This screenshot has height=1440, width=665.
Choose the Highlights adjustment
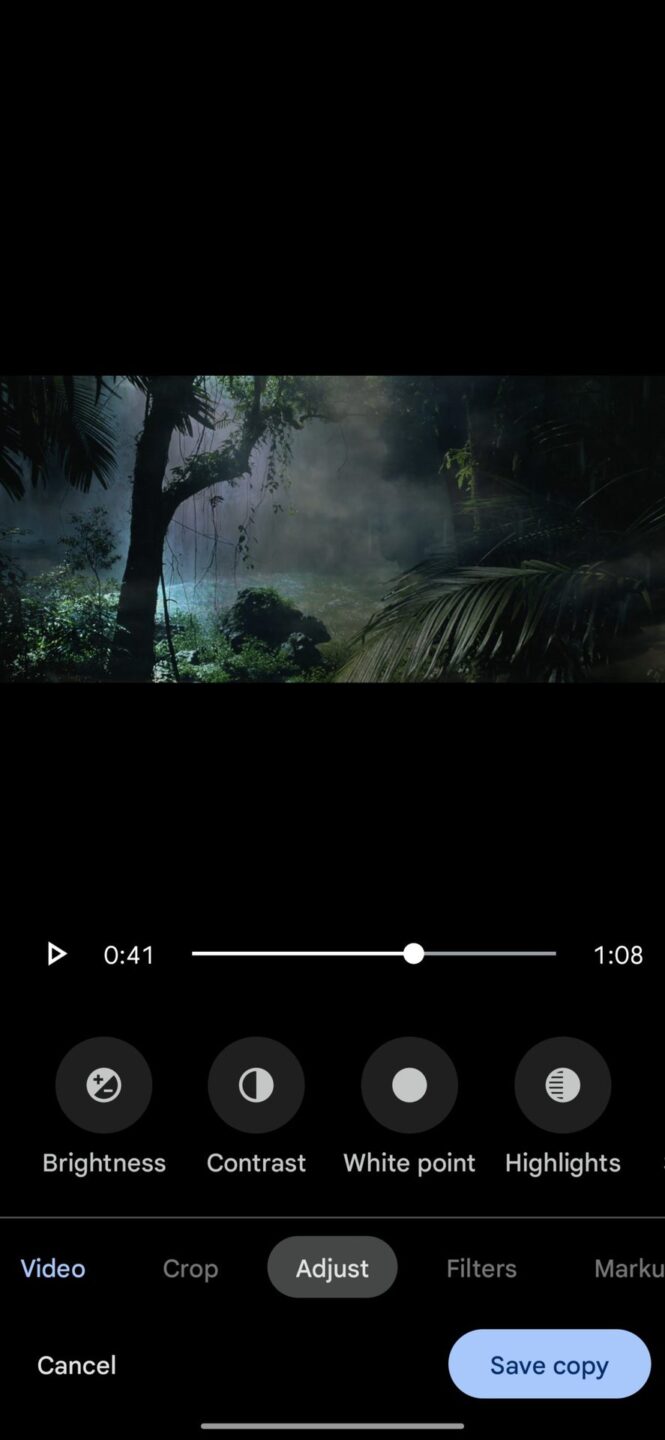click(562, 1085)
